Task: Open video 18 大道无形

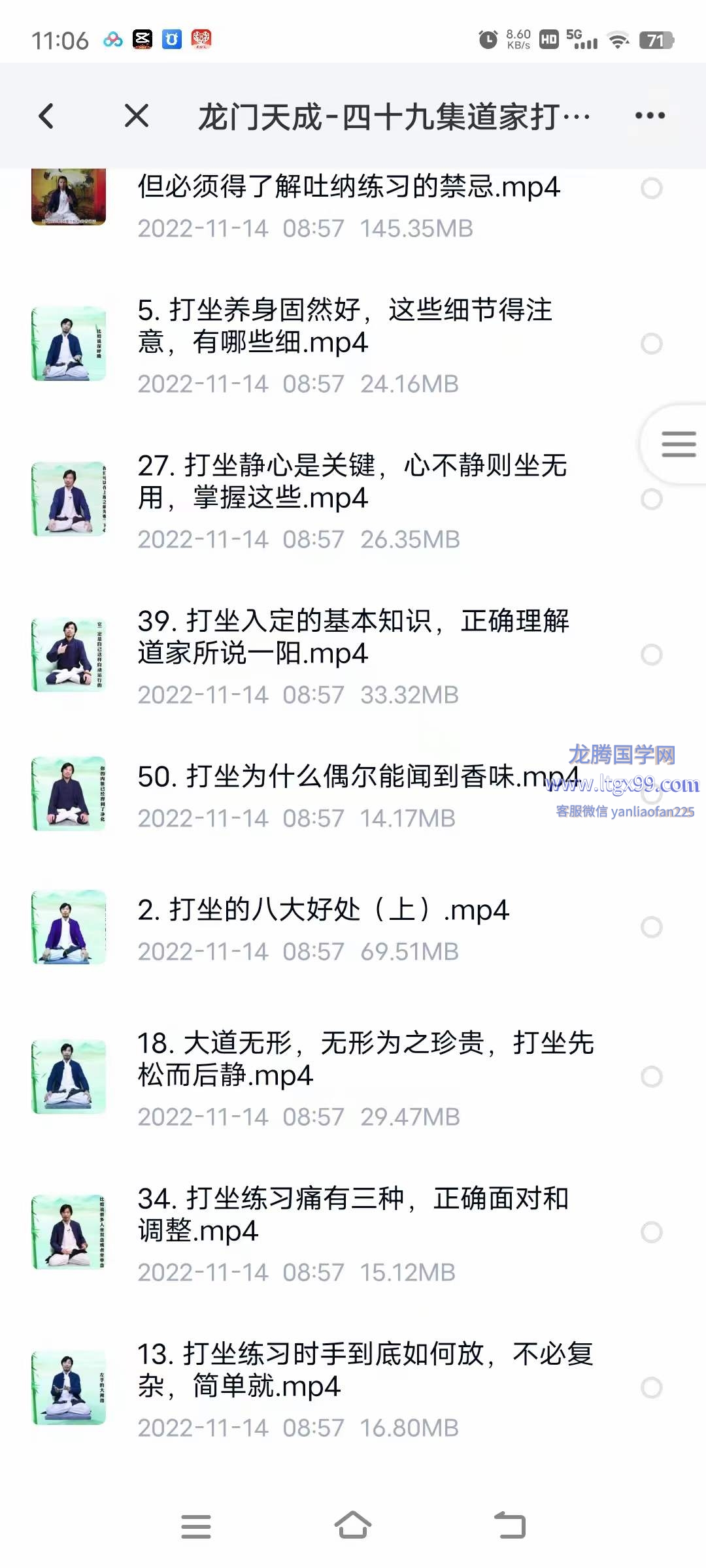Action: (365, 1059)
